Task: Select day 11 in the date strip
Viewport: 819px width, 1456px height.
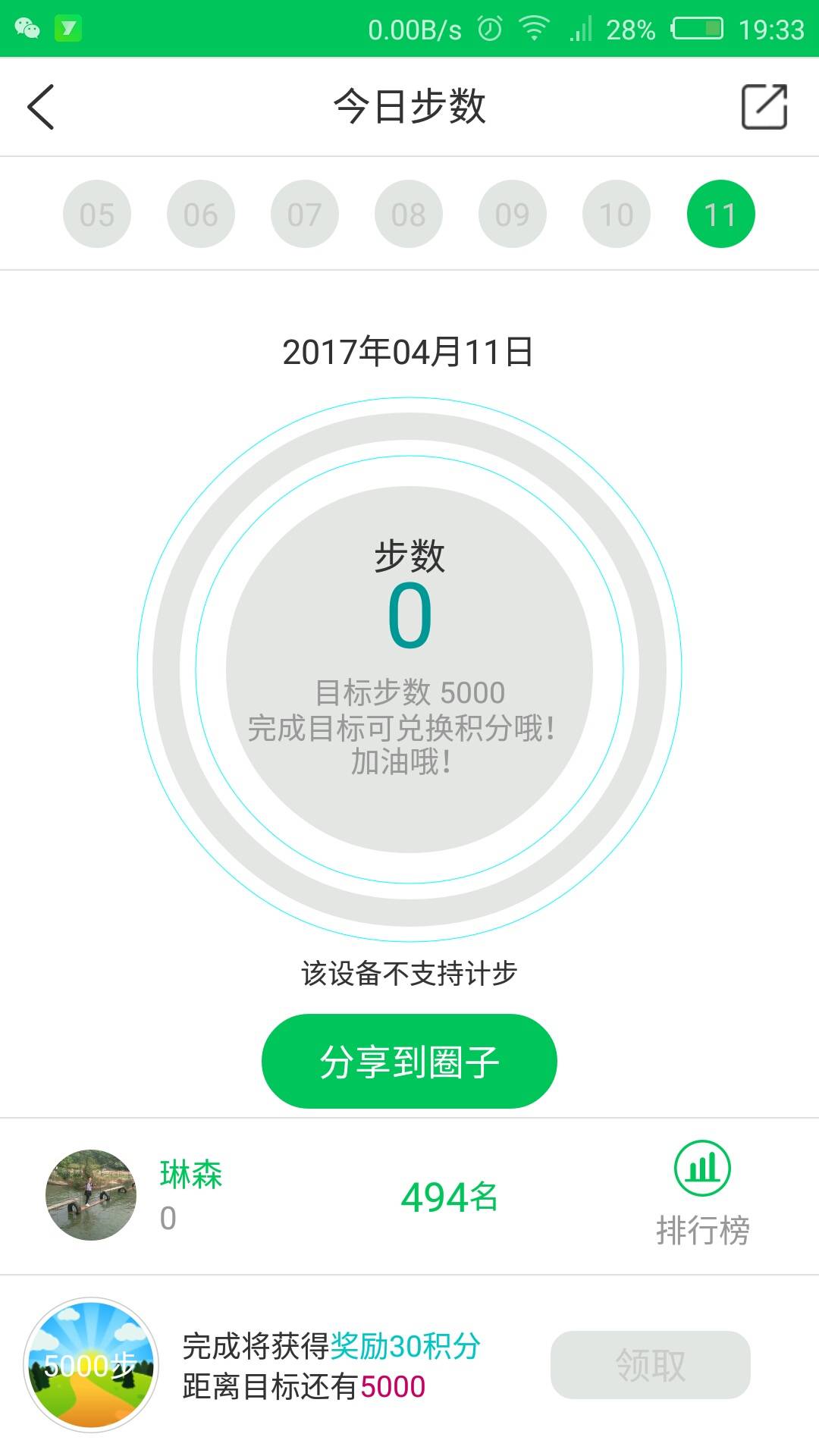Action: [720, 215]
